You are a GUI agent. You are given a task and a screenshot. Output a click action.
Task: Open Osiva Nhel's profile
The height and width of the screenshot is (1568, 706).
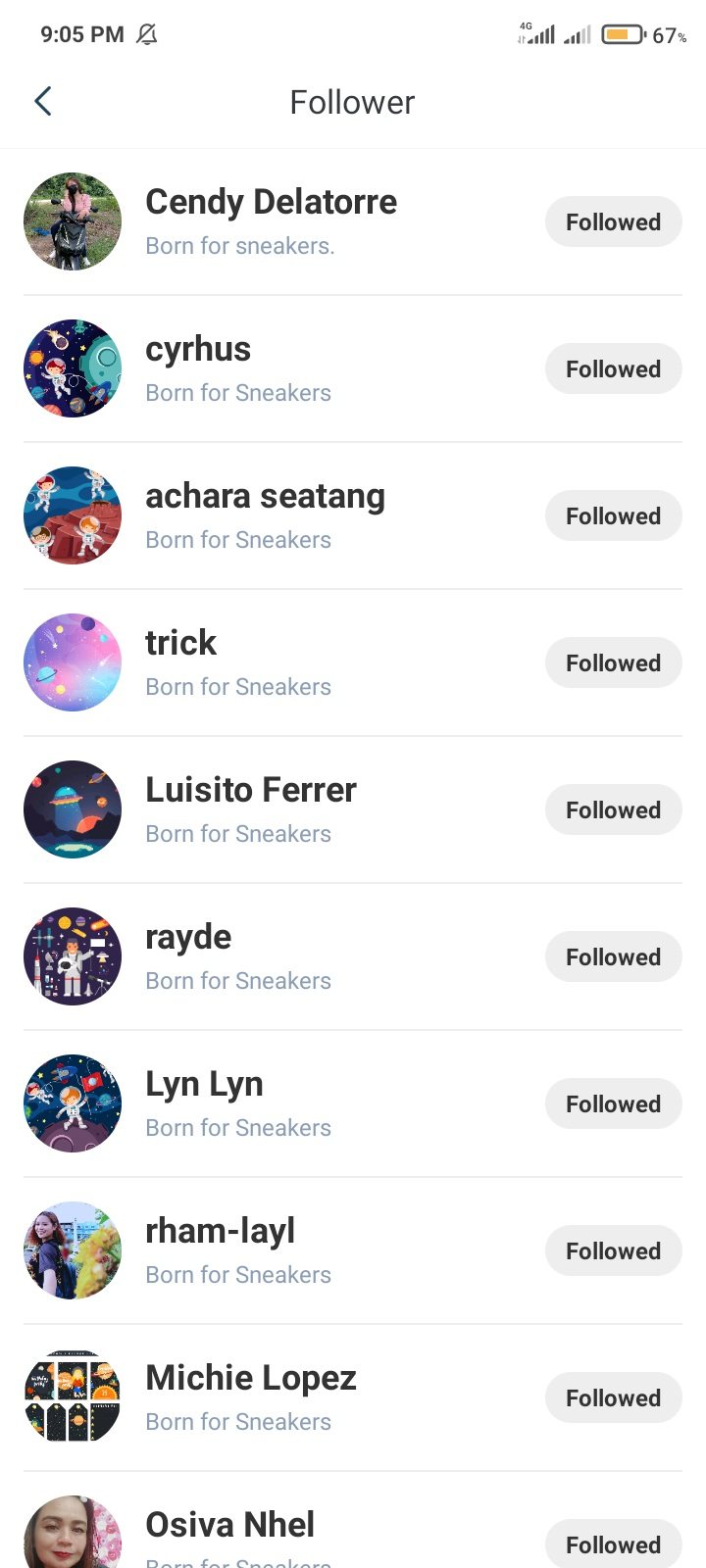[x=229, y=1525]
